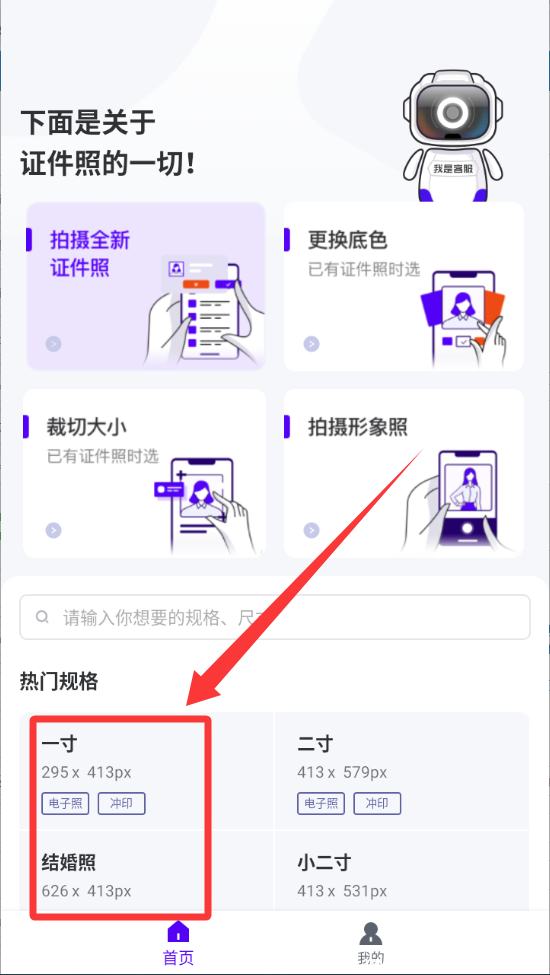Tap the 我是客服 robot for customer service
Screen dimensions: 550x975
452,136
